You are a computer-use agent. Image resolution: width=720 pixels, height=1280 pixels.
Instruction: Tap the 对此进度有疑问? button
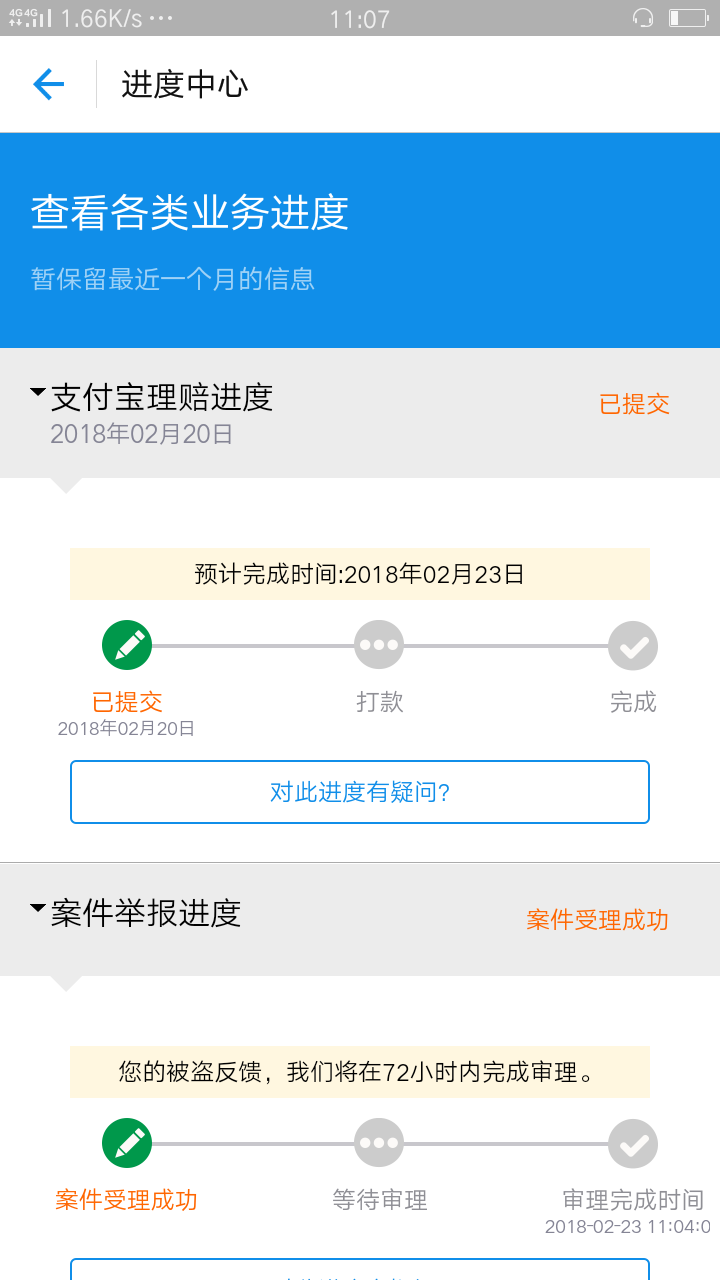[360, 792]
